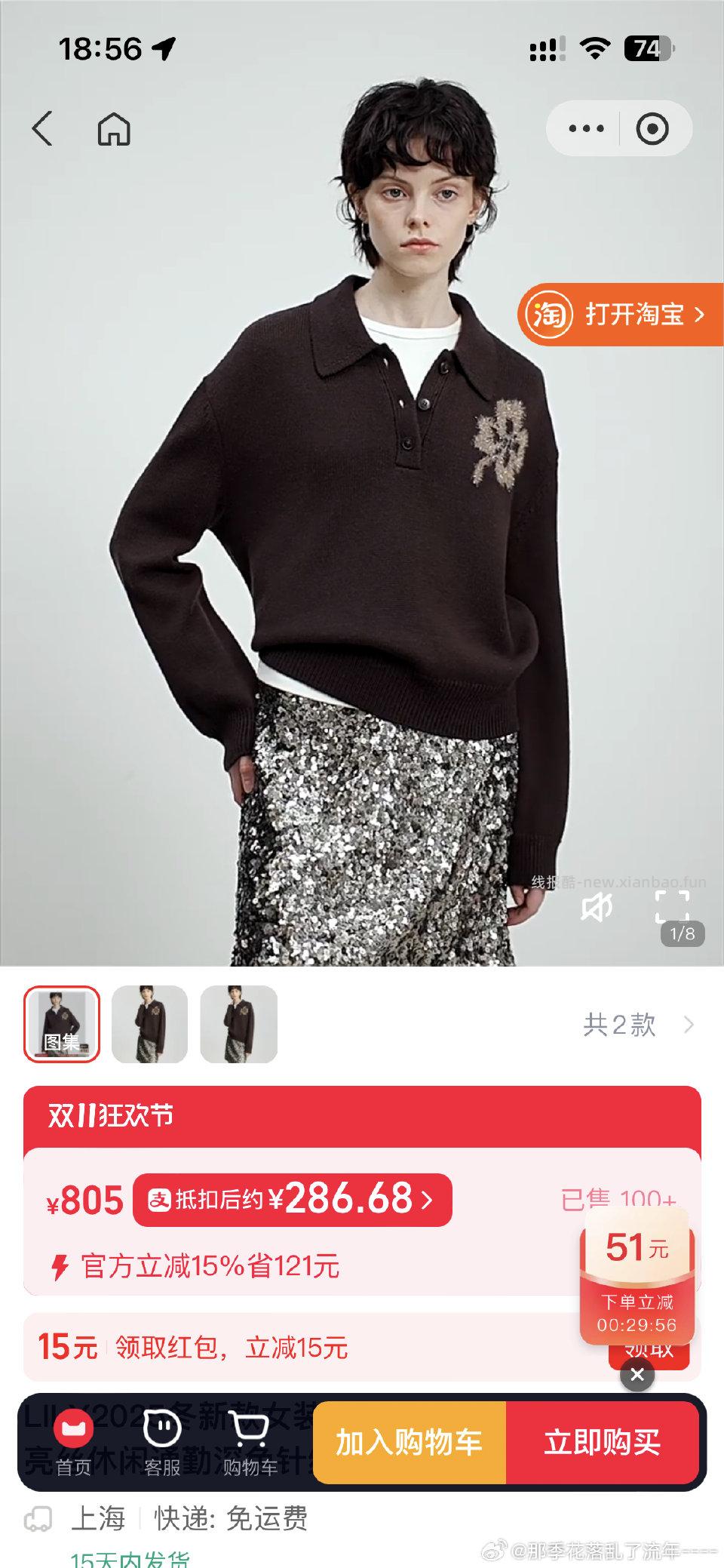Unmute the product video sound
The width and height of the screenshot is (724, 1568).
(x=597, y=908)
